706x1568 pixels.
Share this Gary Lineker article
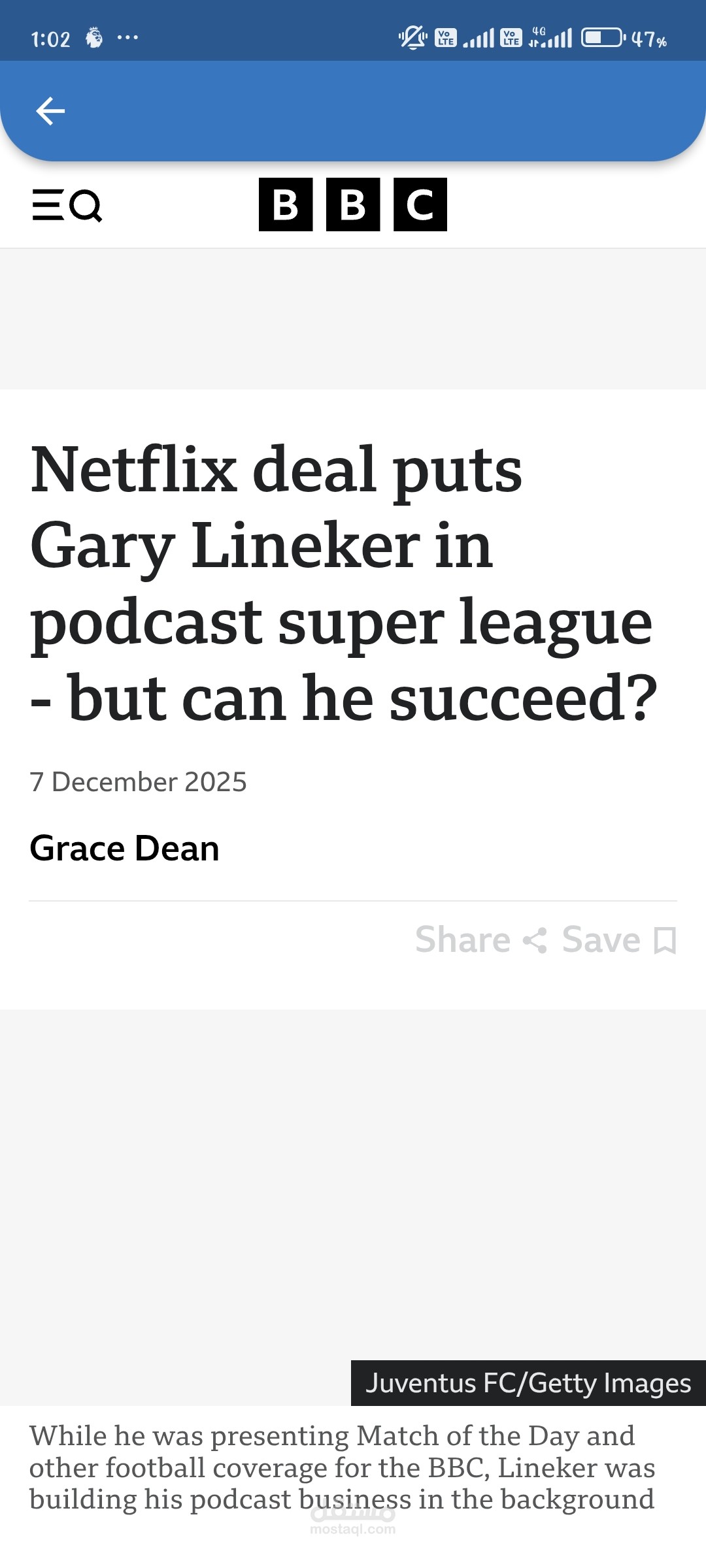[x=480, y=940]
